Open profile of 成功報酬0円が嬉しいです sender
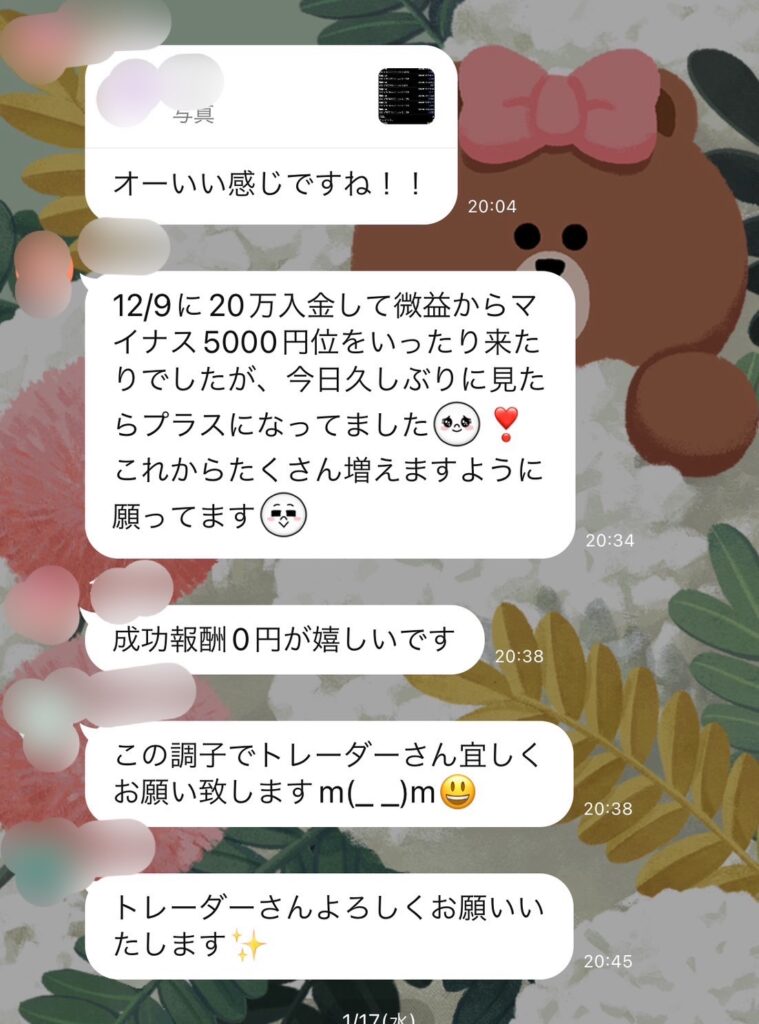759x1024 pixels. pyautogui.click(x=43, y=604)
